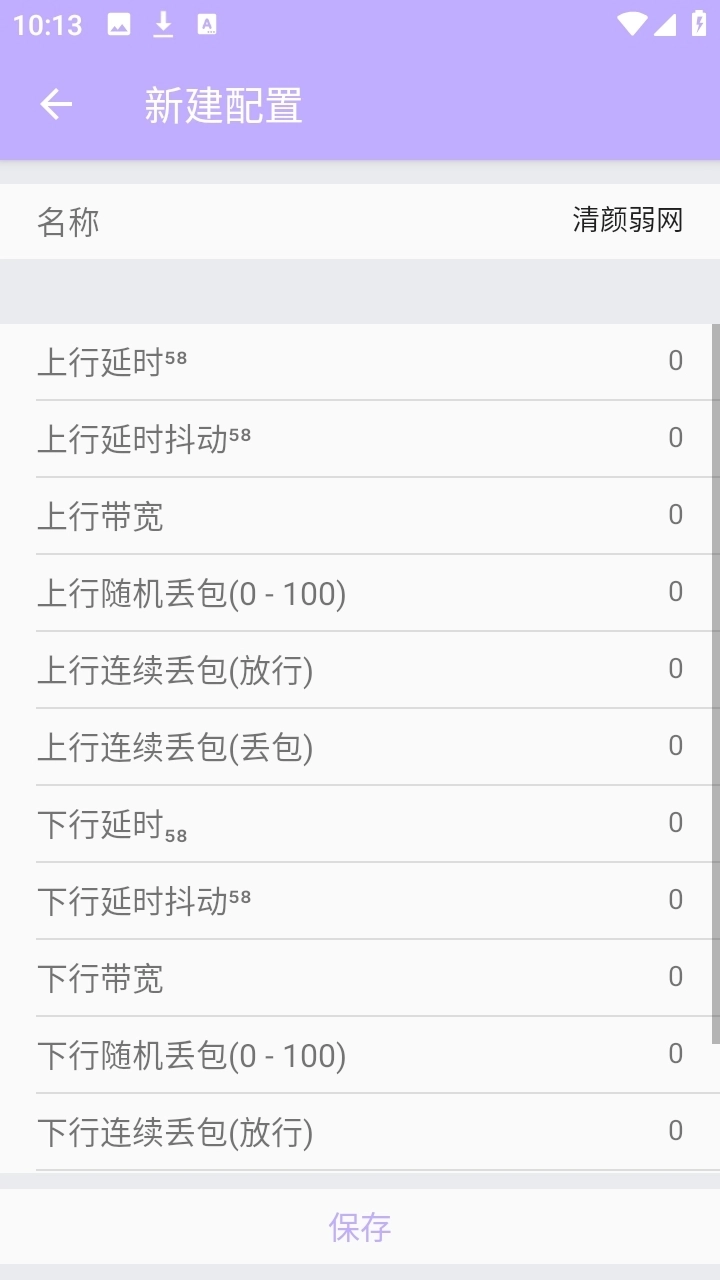This screenshot has width=720, height=1280.
Task: Select the 名称 field showing 清颜弱网
Action: (625, 220)
